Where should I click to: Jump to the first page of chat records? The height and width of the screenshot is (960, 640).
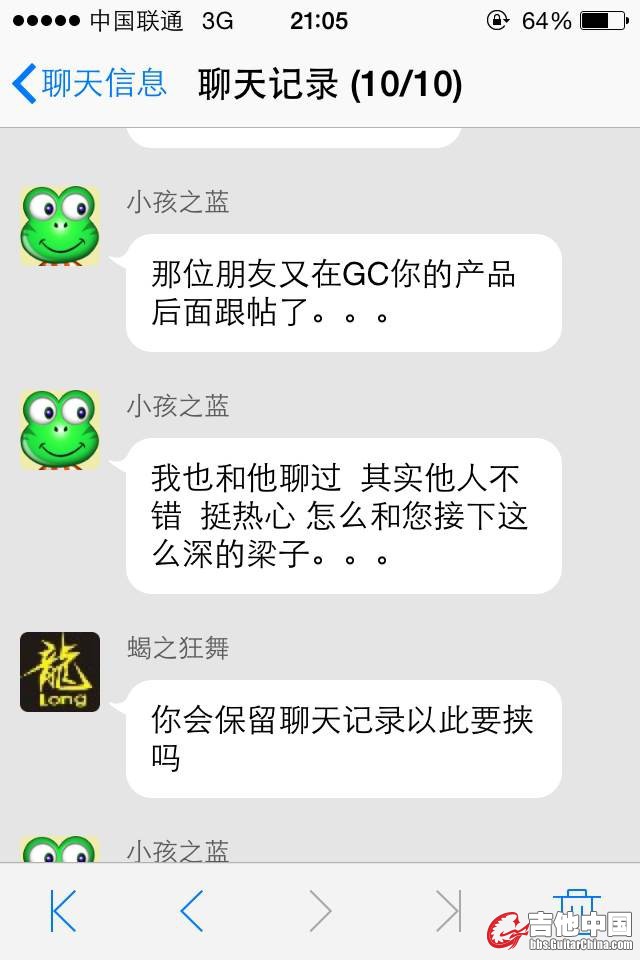[x=63, y=911]
